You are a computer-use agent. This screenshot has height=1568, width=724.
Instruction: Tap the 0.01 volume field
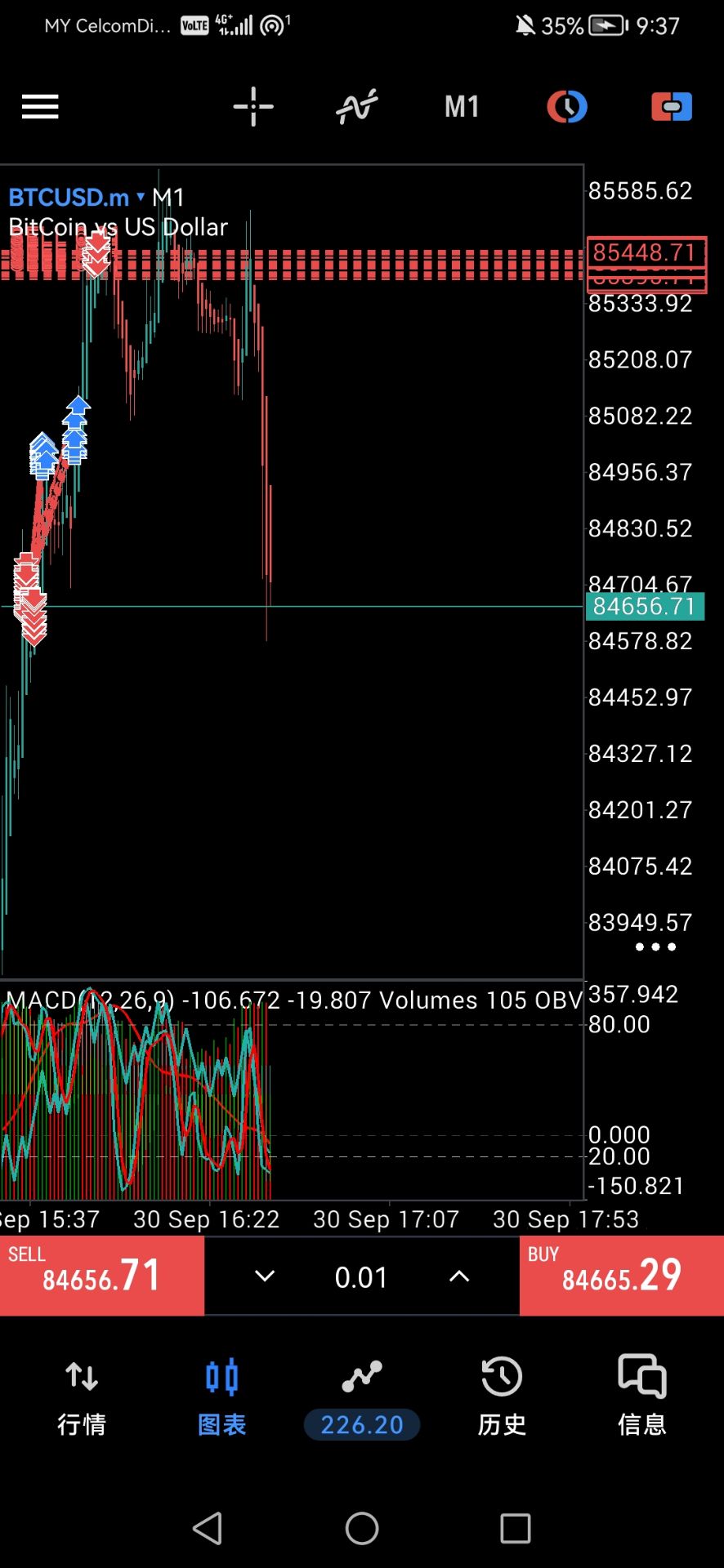point(361,1277)
